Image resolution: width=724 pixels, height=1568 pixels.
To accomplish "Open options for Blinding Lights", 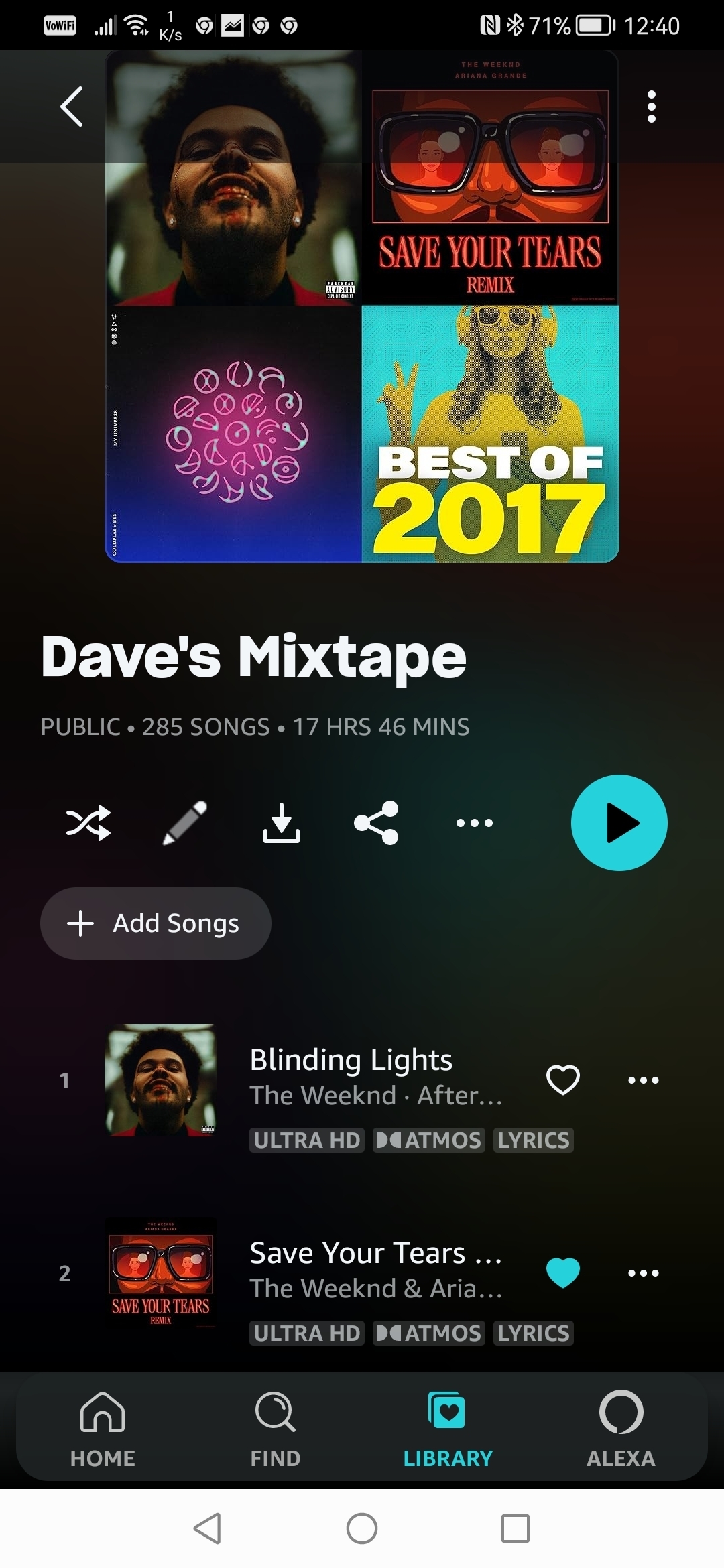I will [643, 1080].
